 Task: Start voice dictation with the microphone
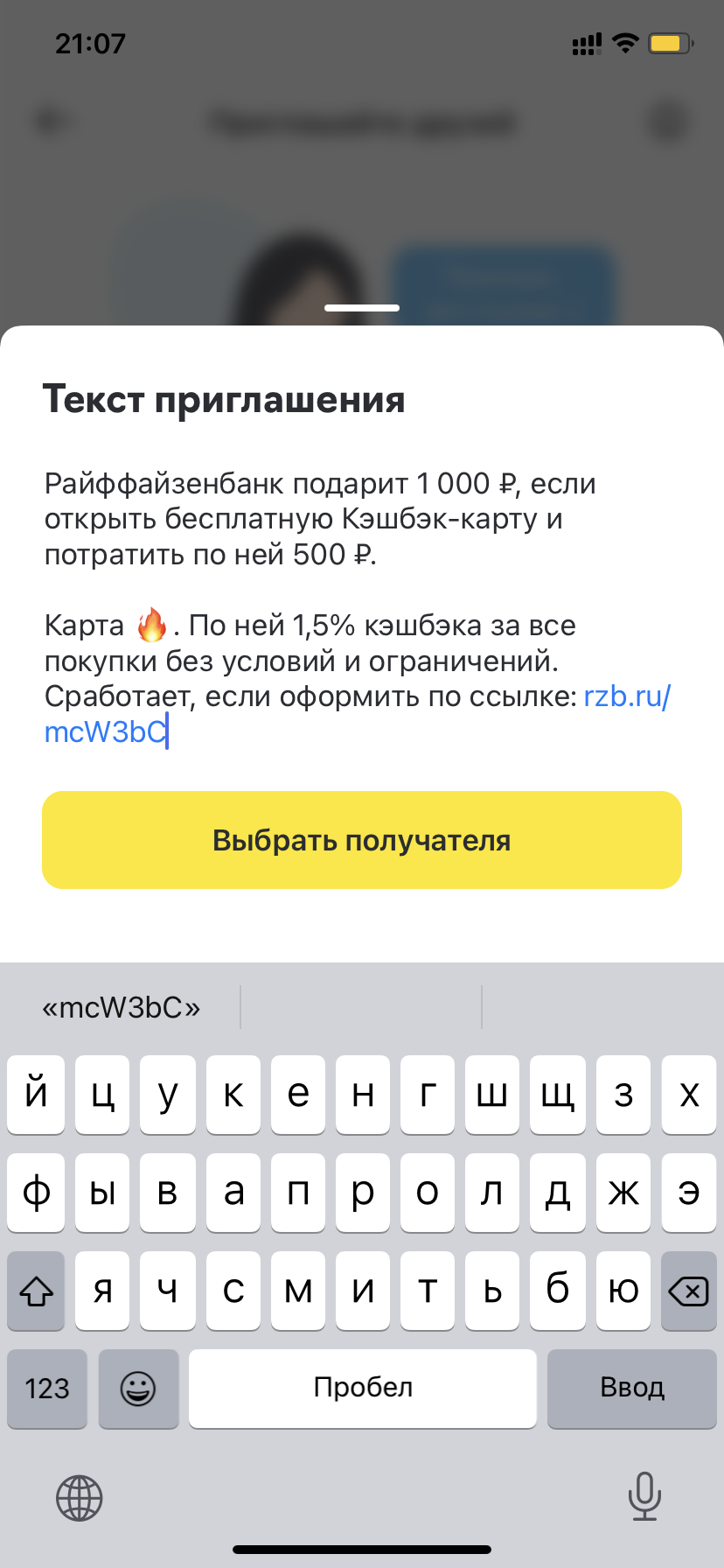[644, 1496]
